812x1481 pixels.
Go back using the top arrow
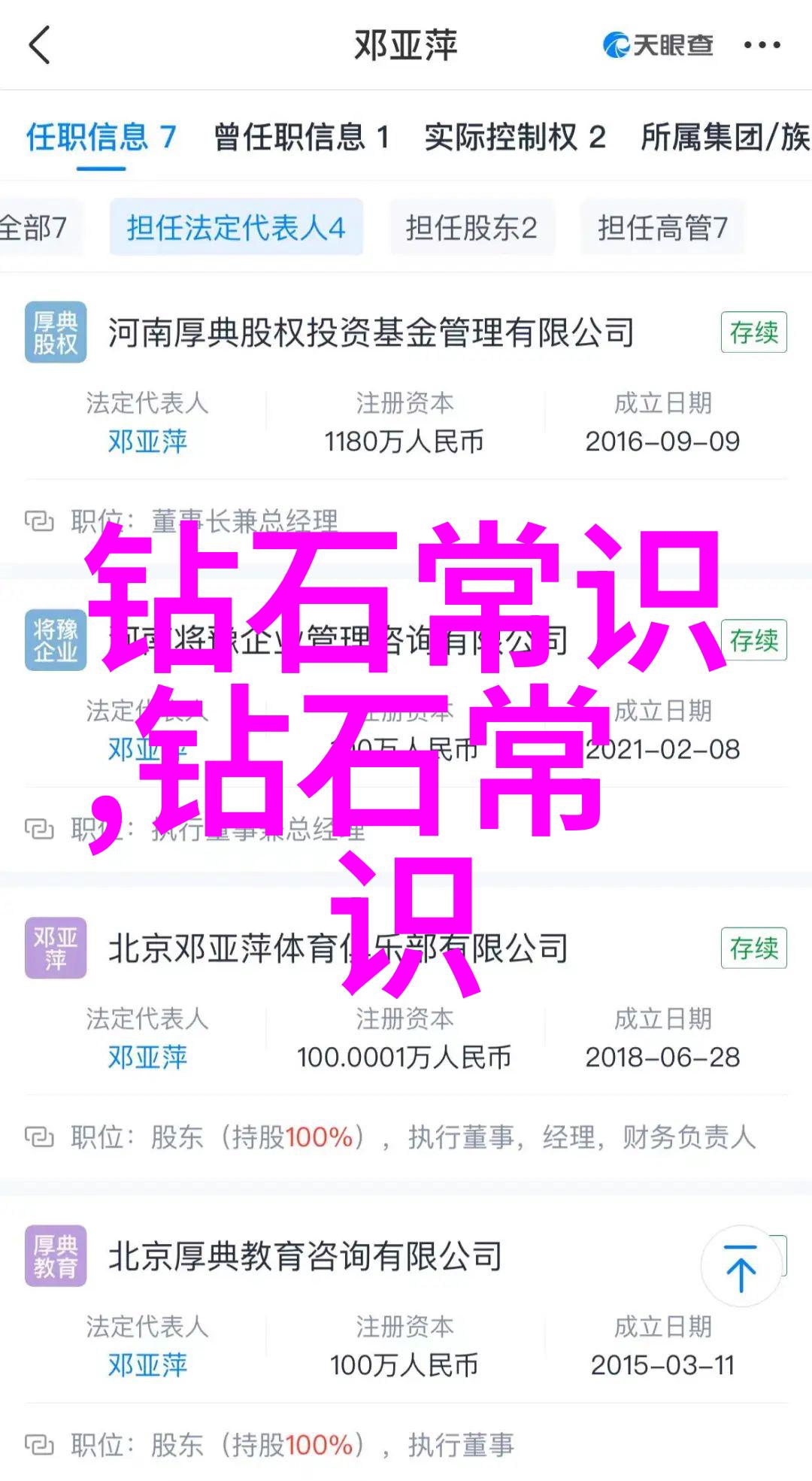(x=39, y=45)
